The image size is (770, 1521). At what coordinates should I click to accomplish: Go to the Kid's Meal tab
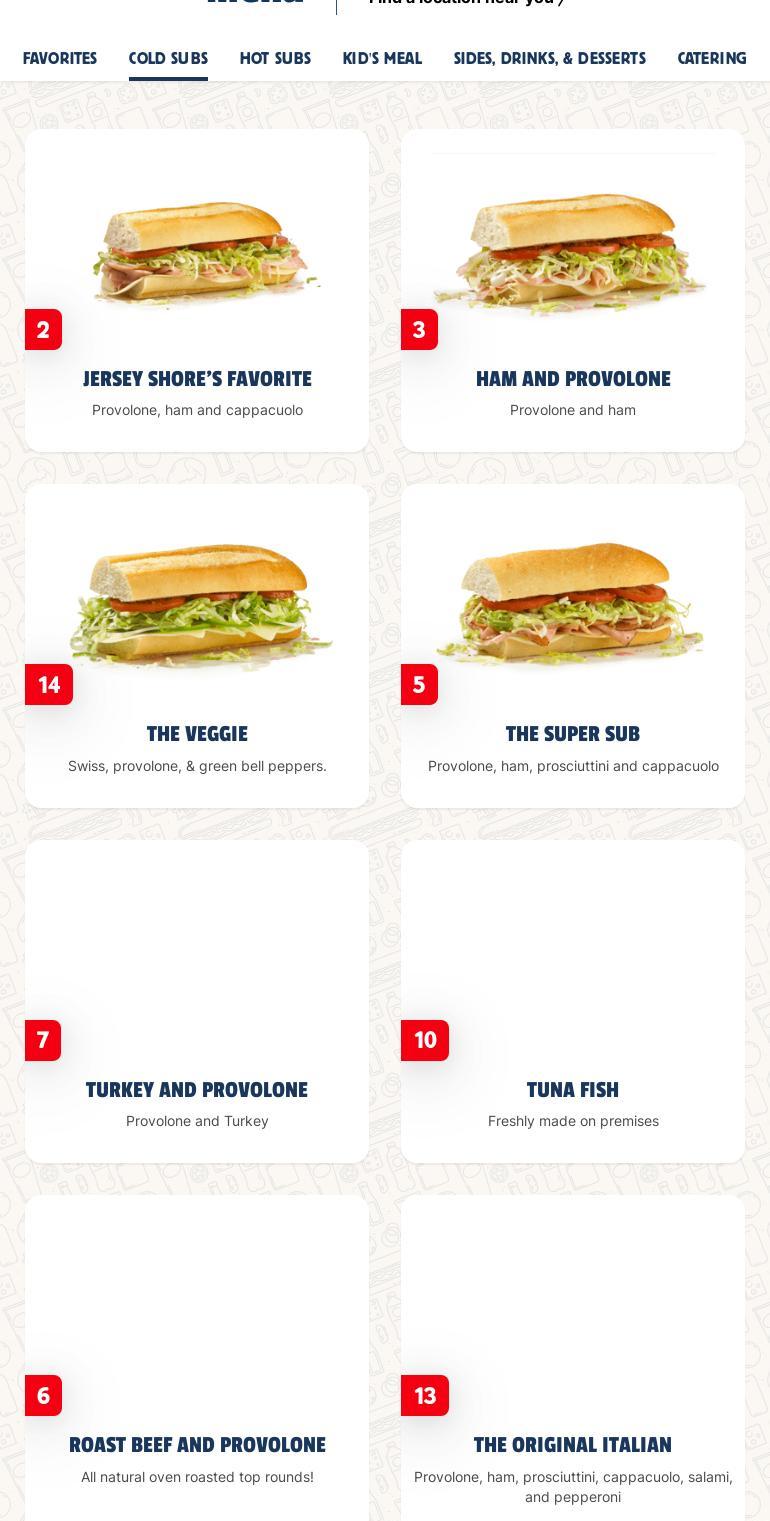point(382,59)
